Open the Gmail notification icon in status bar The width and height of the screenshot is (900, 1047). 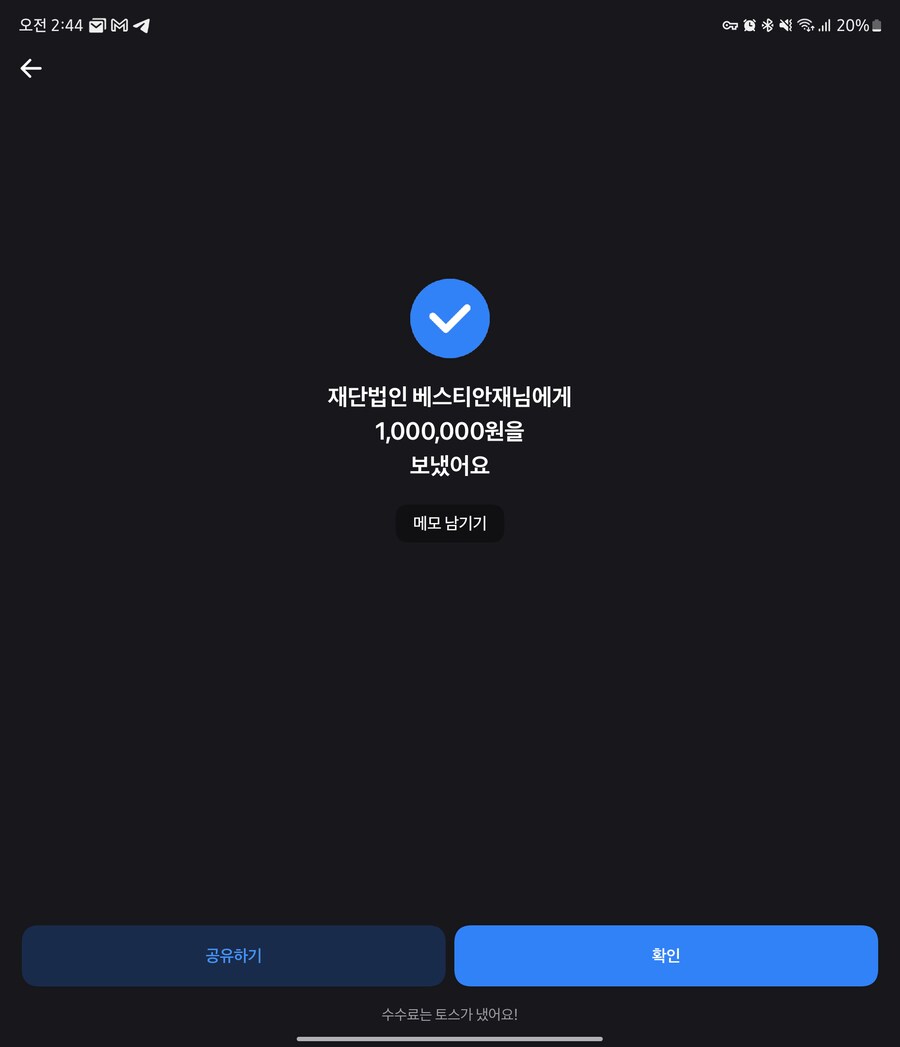tap(118, 25)
